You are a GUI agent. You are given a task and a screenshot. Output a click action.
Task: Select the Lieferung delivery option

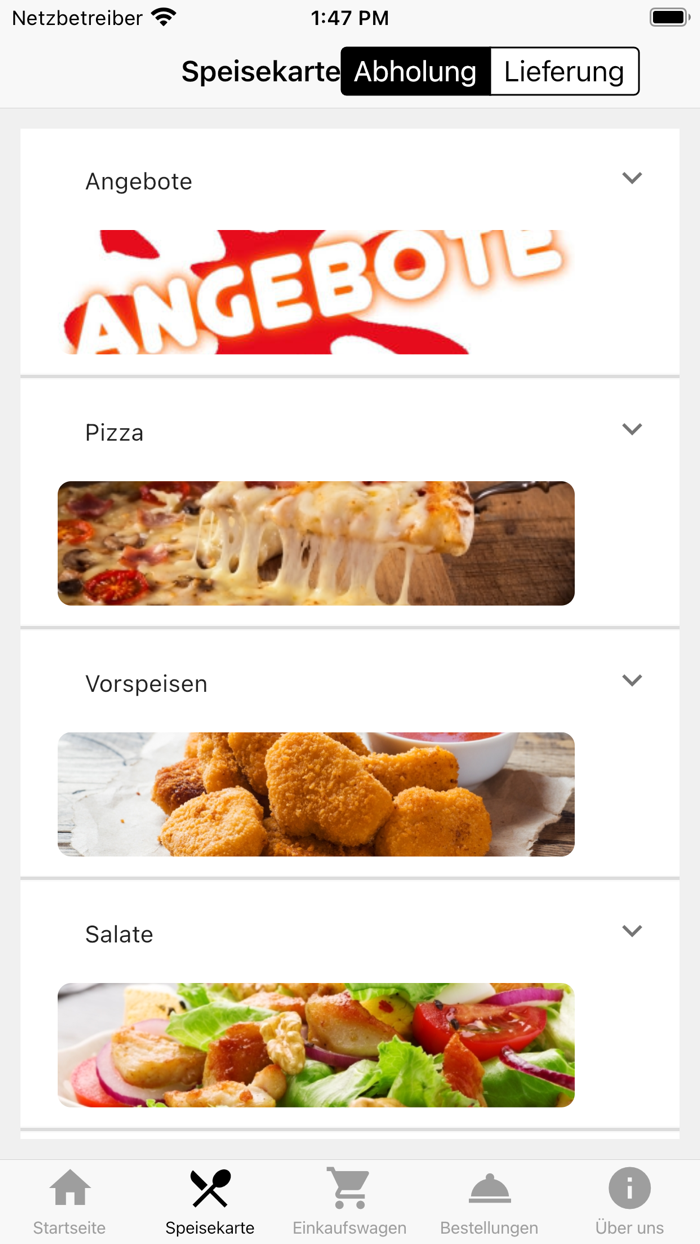pos(564,72)
